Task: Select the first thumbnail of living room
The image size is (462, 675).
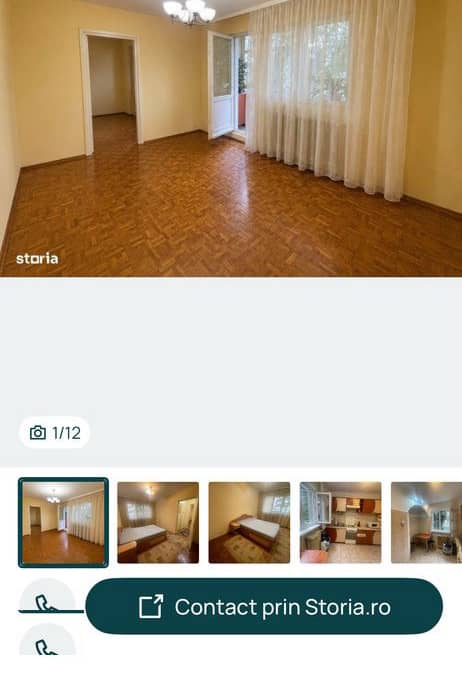Action: point(63,523)
